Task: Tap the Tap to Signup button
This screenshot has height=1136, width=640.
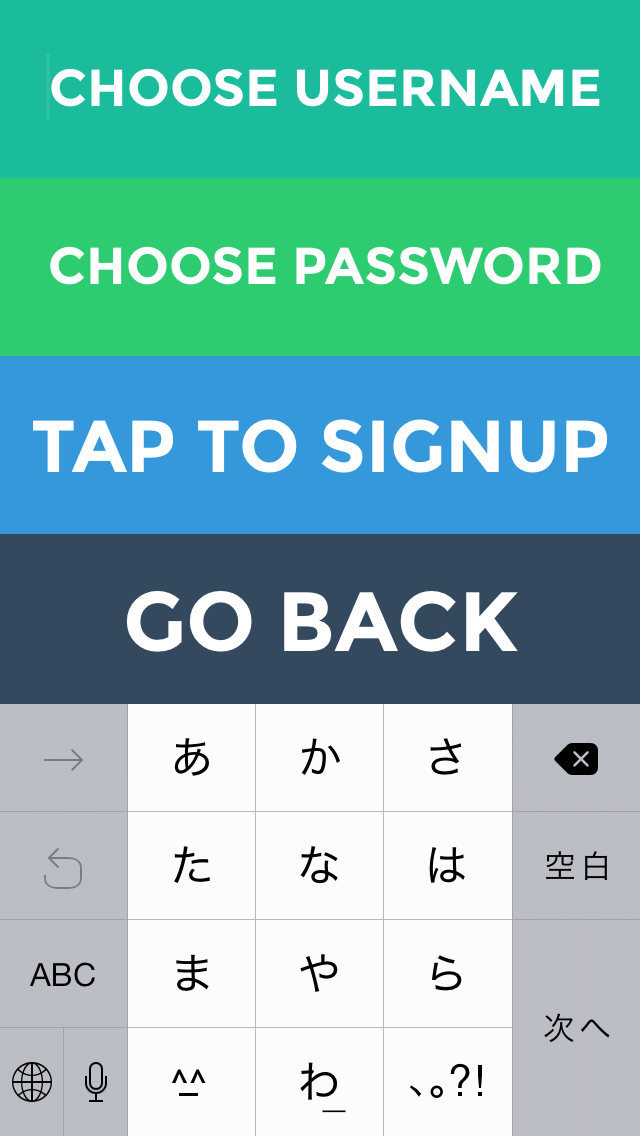Action: (x=320, y=445)
